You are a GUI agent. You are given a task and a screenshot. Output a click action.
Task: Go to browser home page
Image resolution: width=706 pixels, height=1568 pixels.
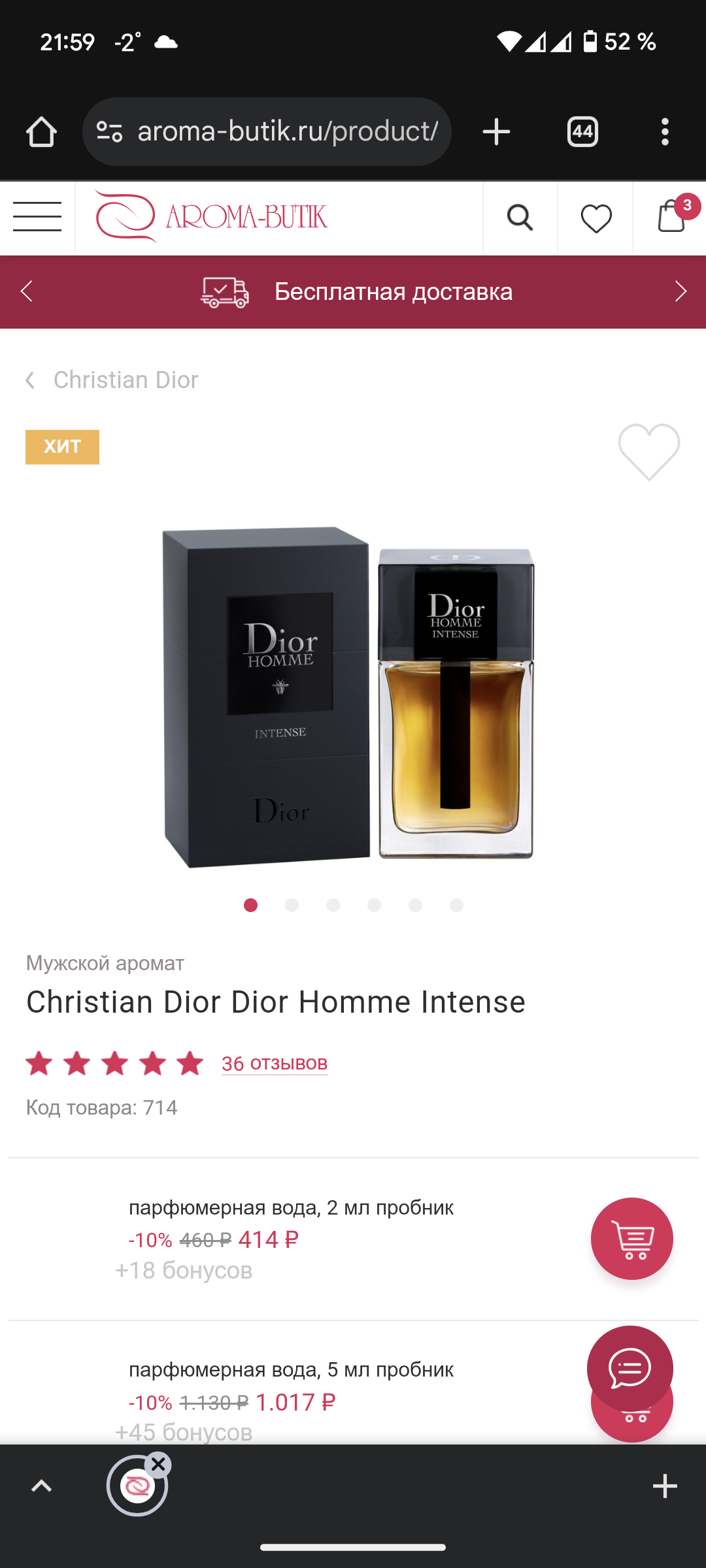(x=41, y=132)
